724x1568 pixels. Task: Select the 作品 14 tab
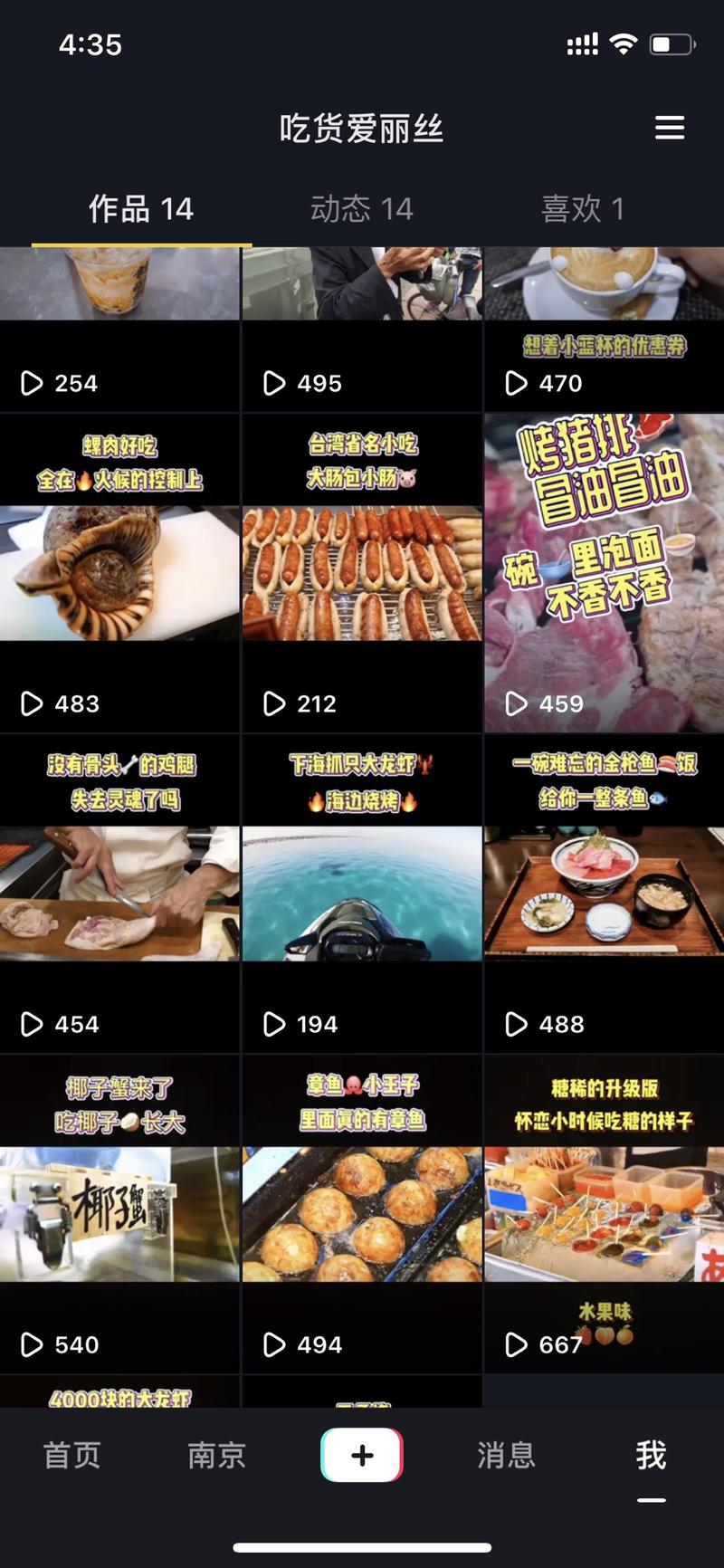[141, 207]
